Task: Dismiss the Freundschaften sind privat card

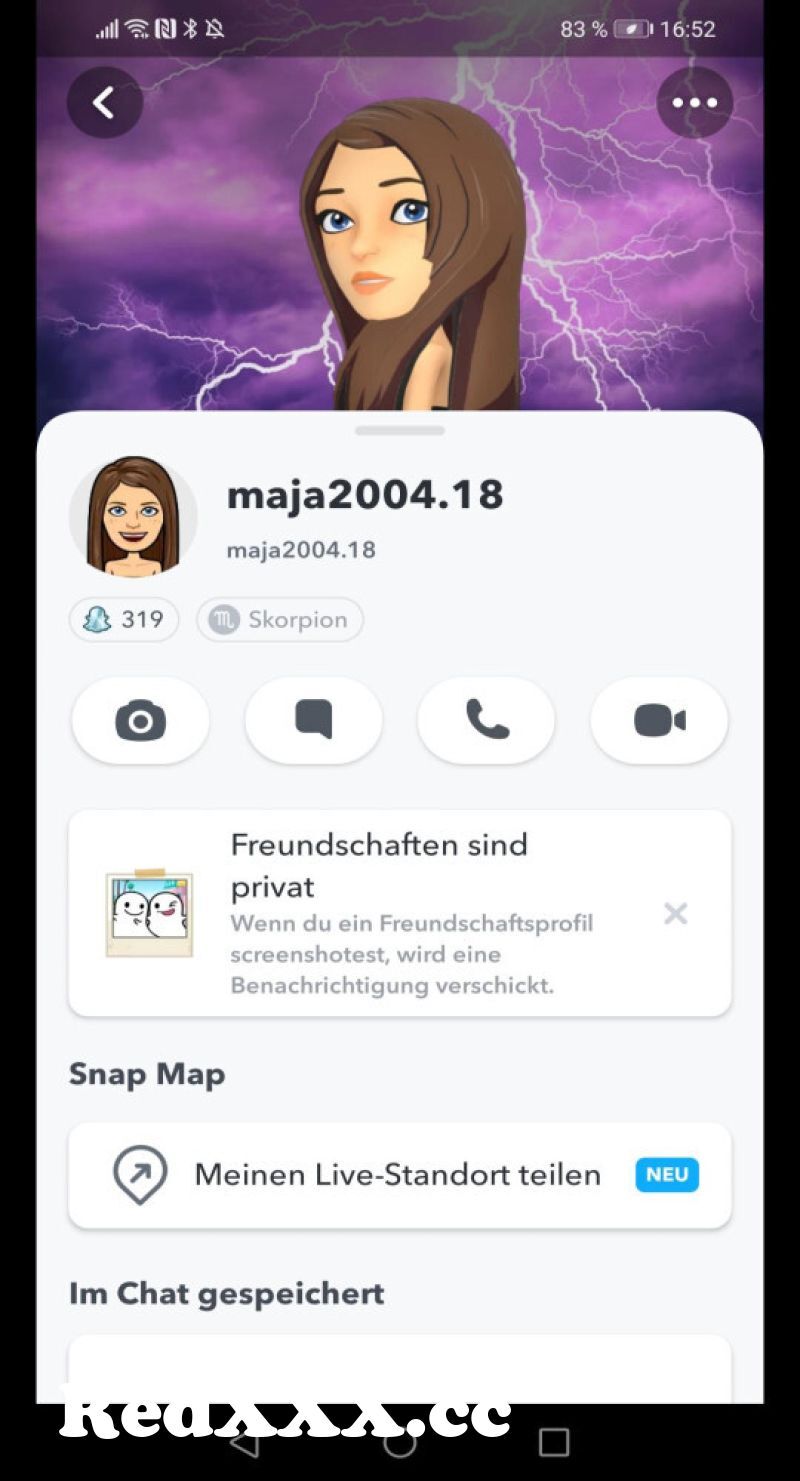Action: pyautogui.click(x=676, y=913)
